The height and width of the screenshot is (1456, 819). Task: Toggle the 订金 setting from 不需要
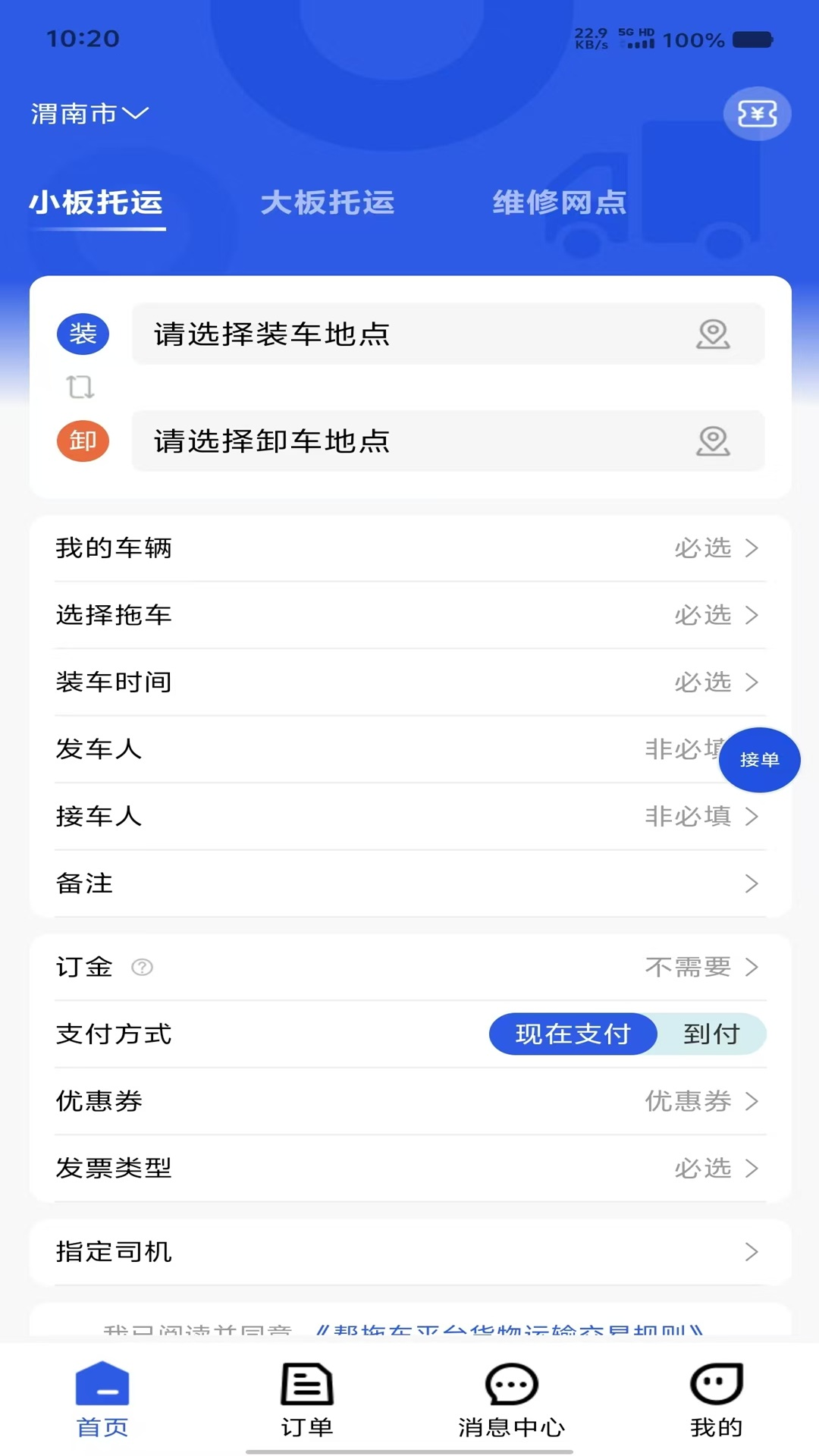tap(686, 968)
